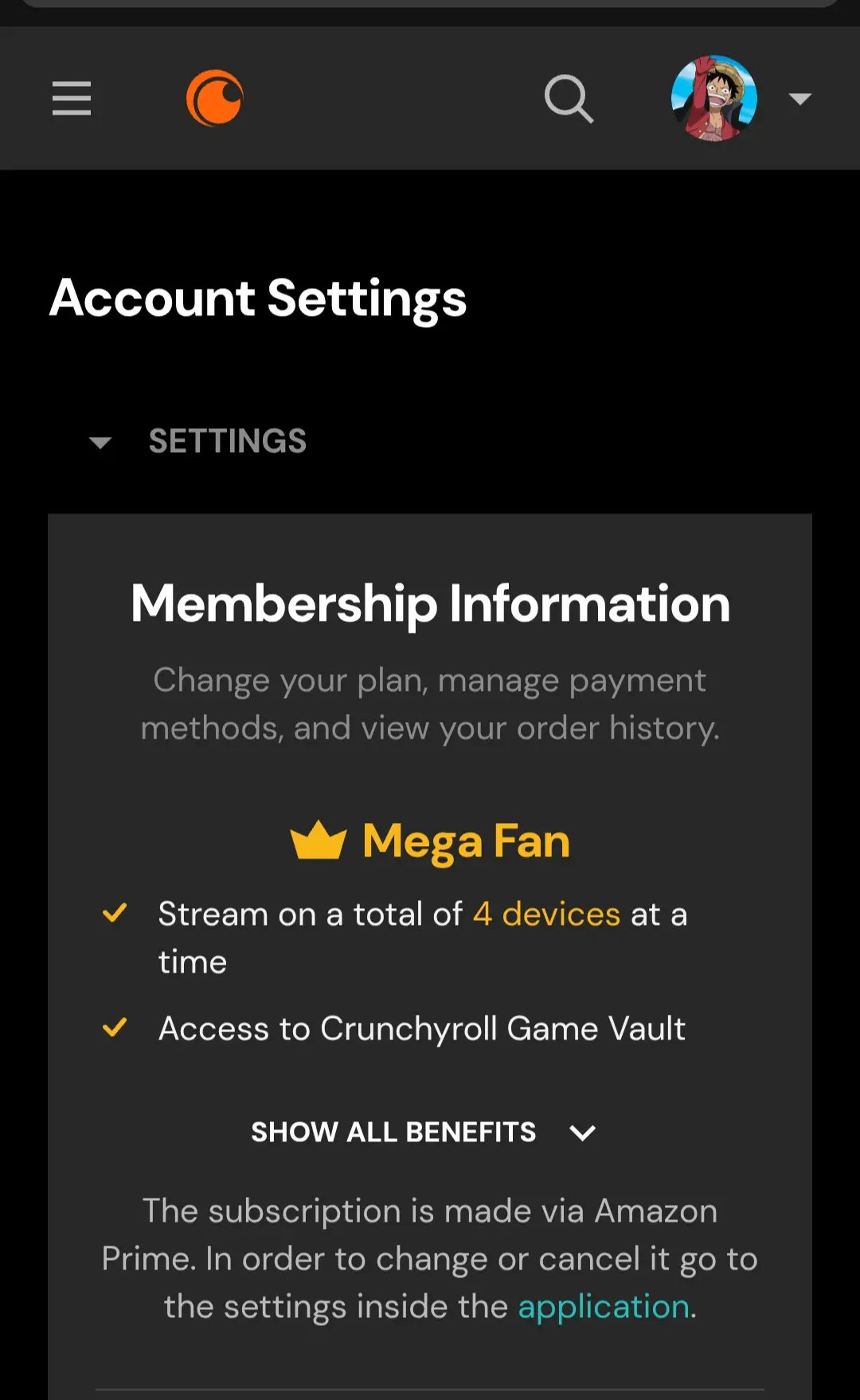This screenshot has width=860, height=1400.
Task: Follow the application link
Action: [x=604, y=1307]
